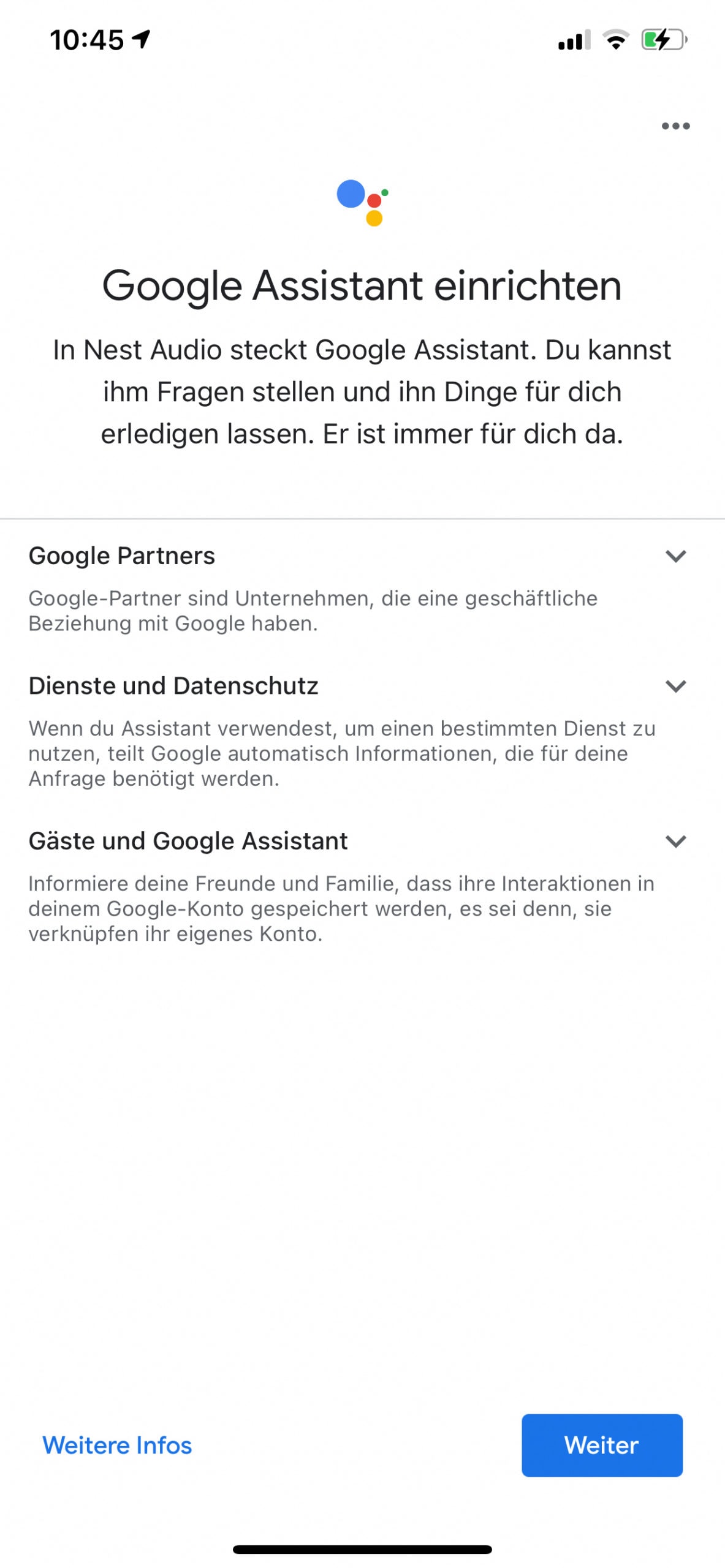Continue with the Weiter button
The width and height of the screenshot is (725, 1568).
[x=602, y=1445]
